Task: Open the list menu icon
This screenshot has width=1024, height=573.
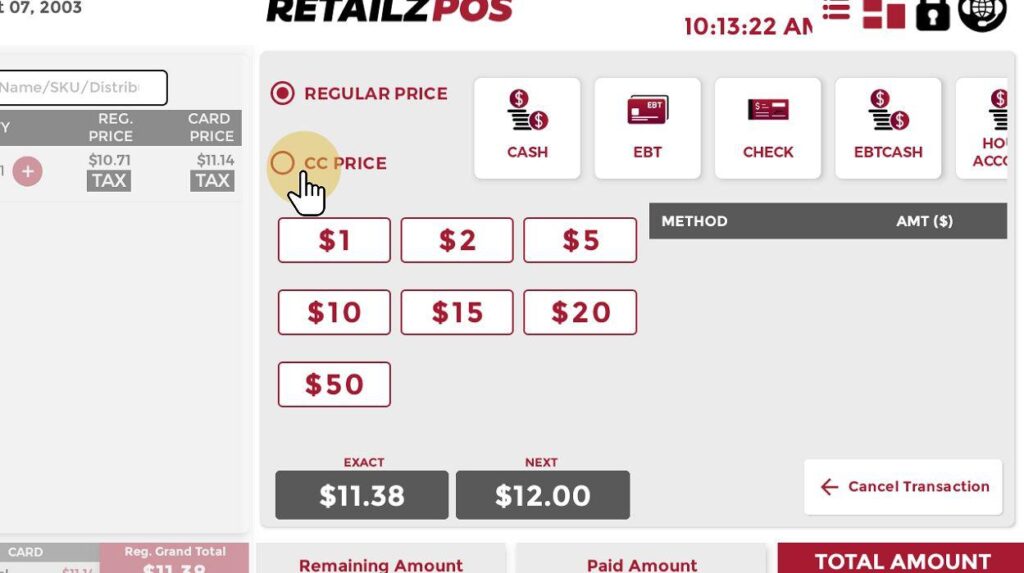Action: point(836,10)
